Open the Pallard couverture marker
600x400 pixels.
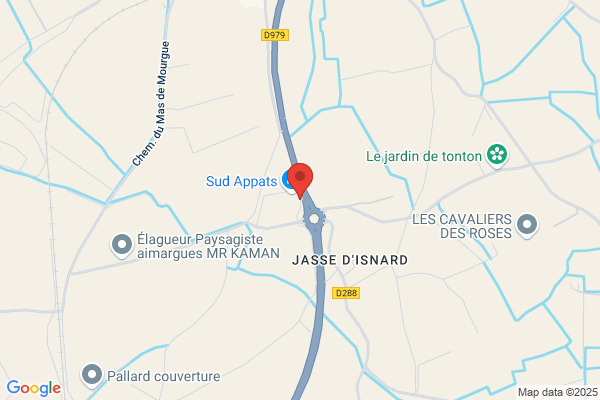(92, 376)
